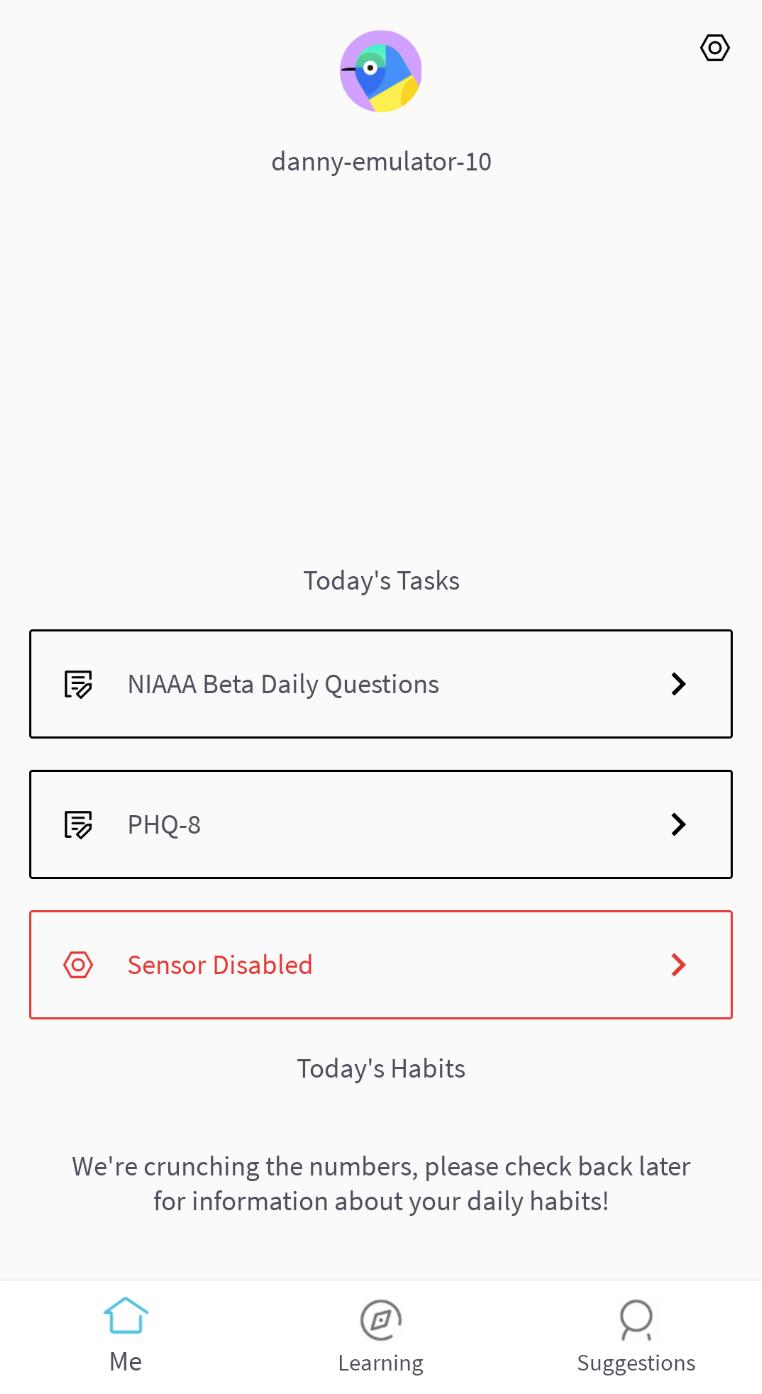Tap the bird profile avatar
The width and height of the screenshot is (762, 1394).
[x=381, y=71]
